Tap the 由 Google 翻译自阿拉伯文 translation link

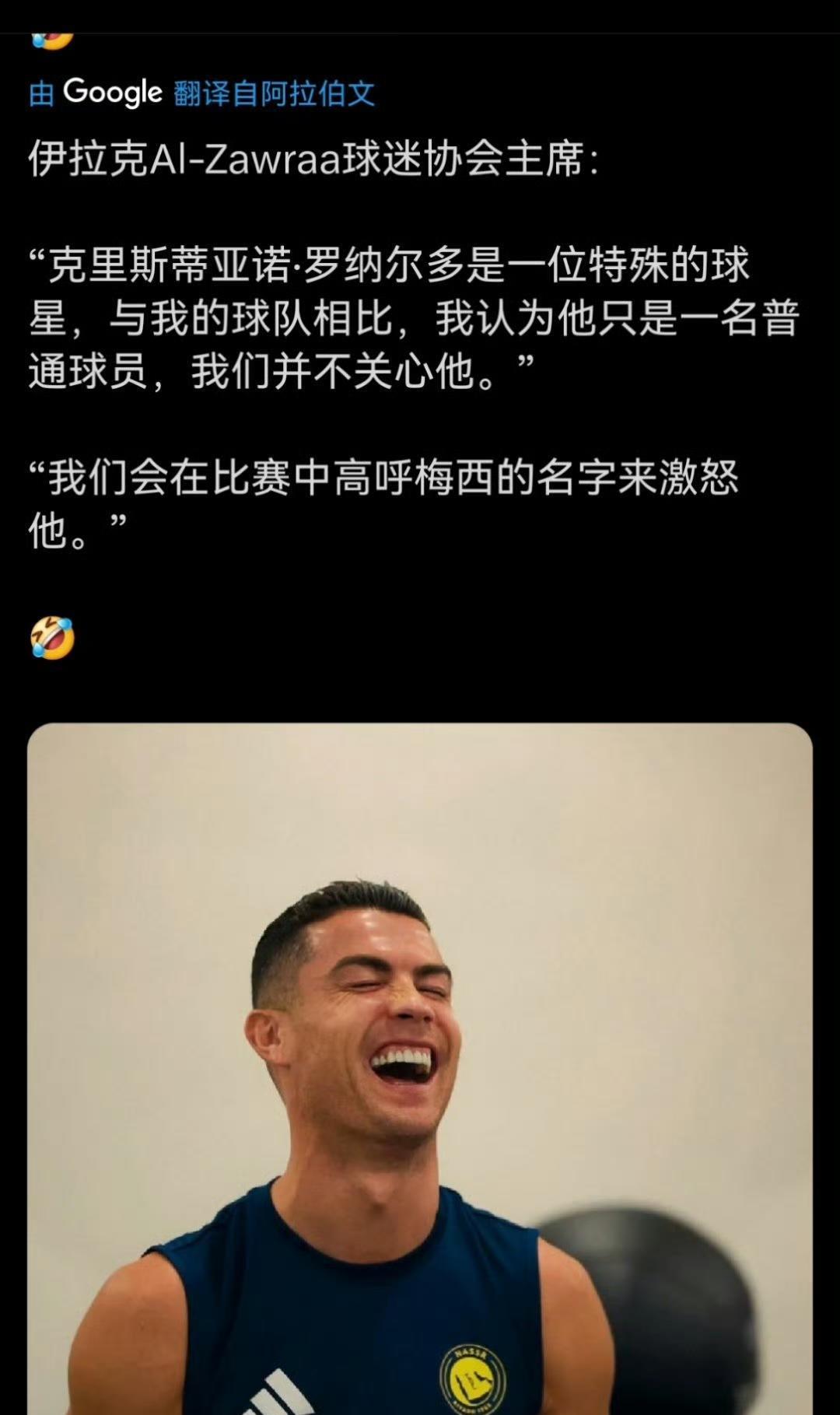tap(202, 93)
